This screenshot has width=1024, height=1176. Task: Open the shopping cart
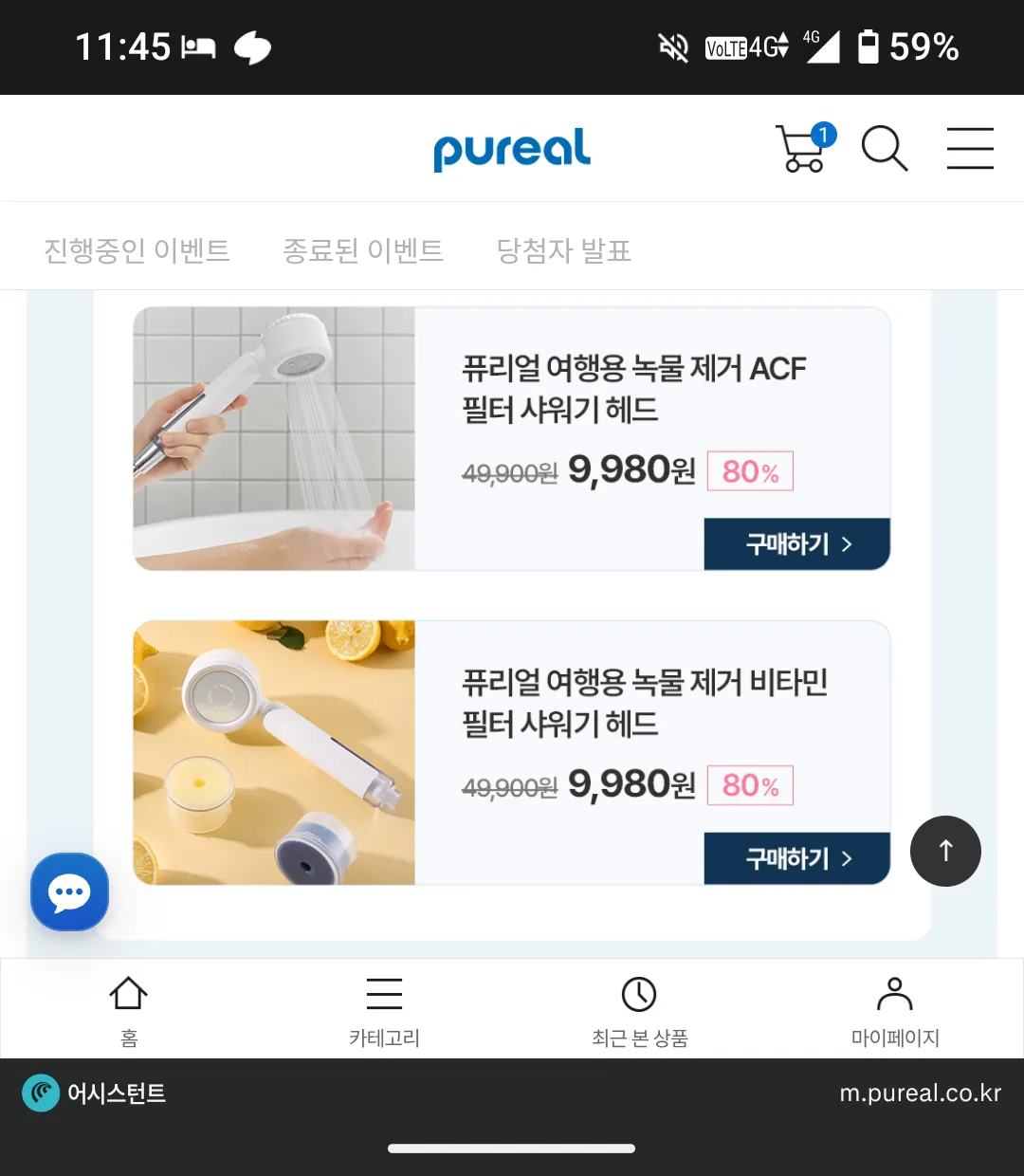(x=803, y=149)
